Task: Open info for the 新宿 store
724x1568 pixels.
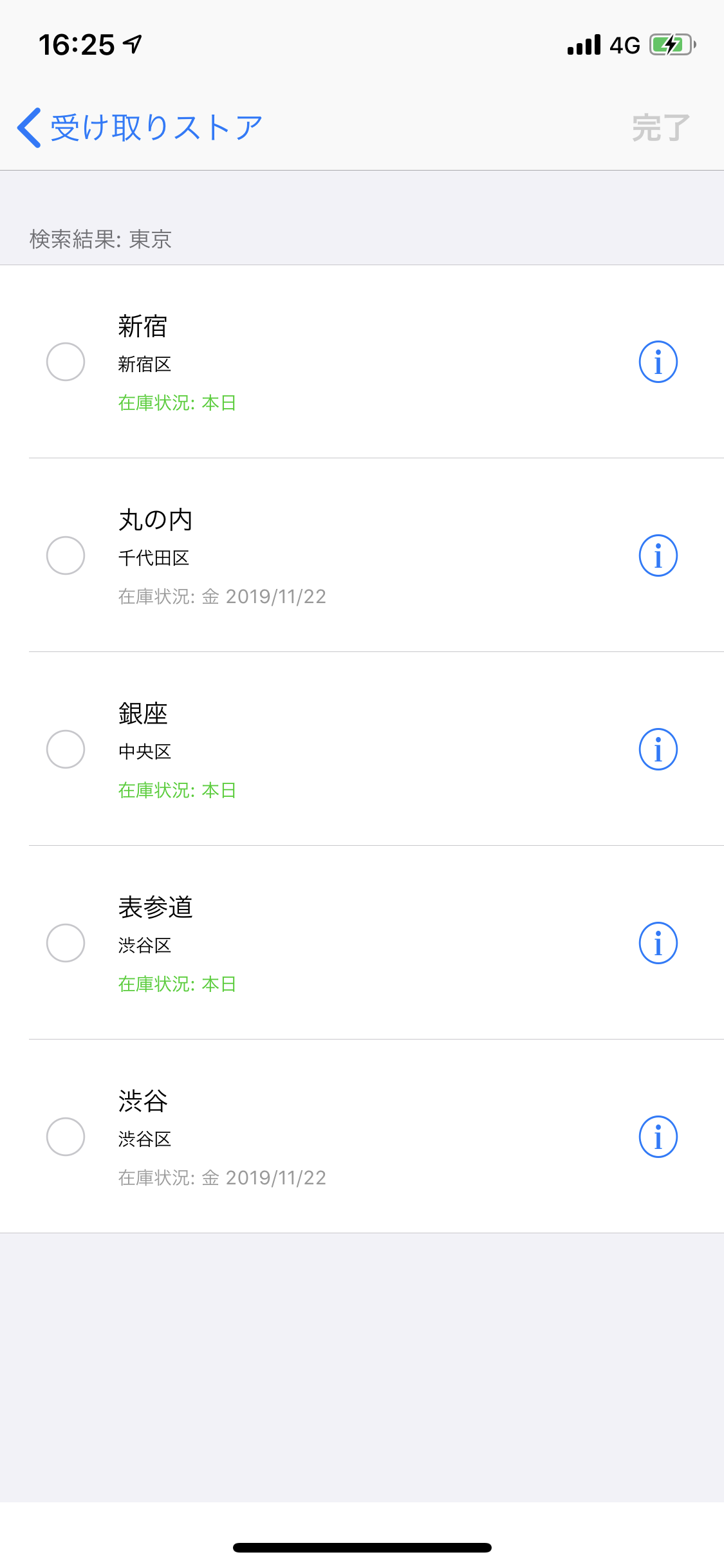Action: (x=658, y=362)
